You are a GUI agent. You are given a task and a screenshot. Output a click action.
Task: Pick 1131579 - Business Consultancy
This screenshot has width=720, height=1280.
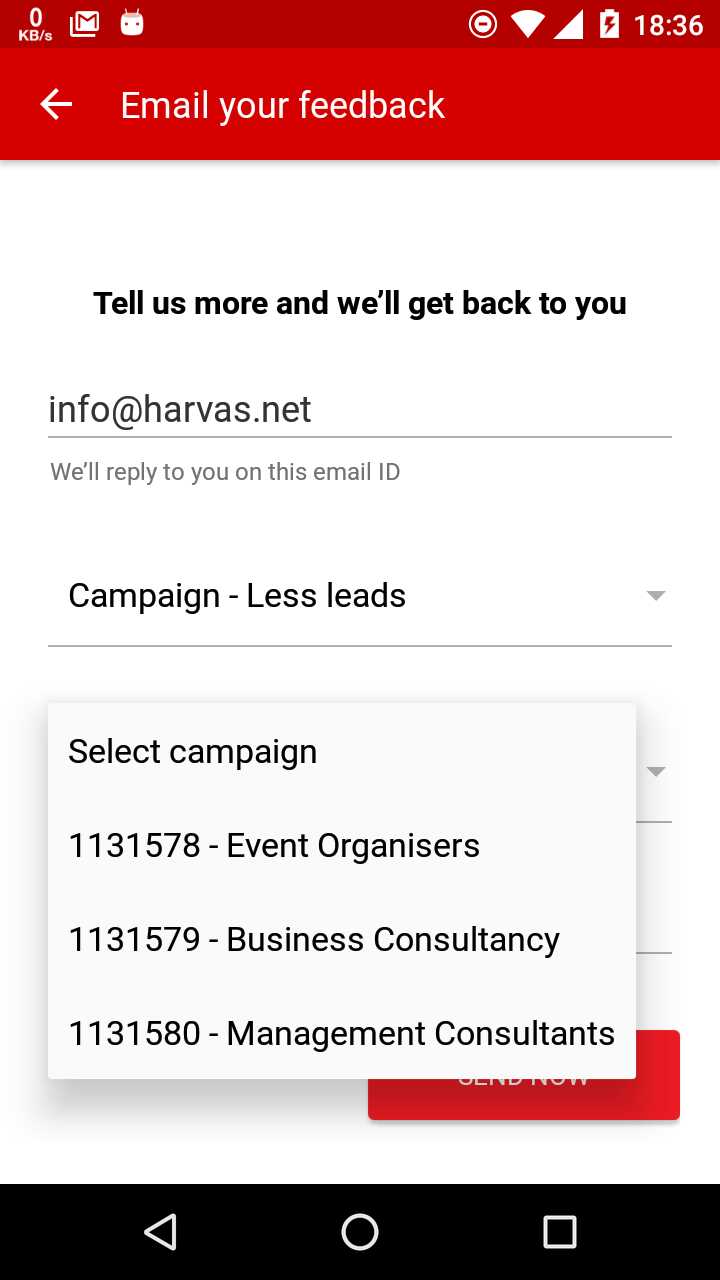(x=342, y=939)
